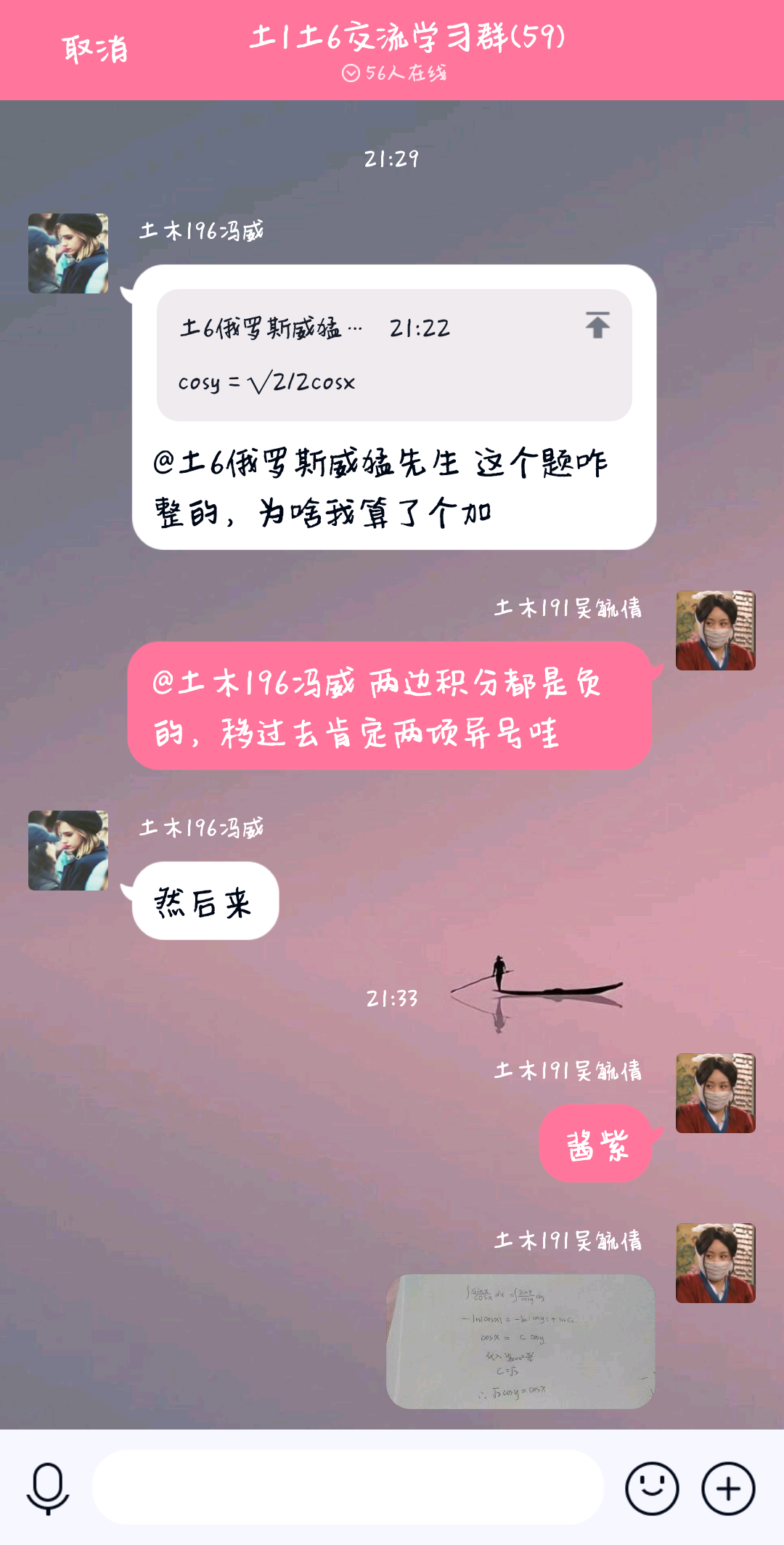Open the handwritten math photo
This screenshot has width=784, height=1545.
coord(521,1341)
